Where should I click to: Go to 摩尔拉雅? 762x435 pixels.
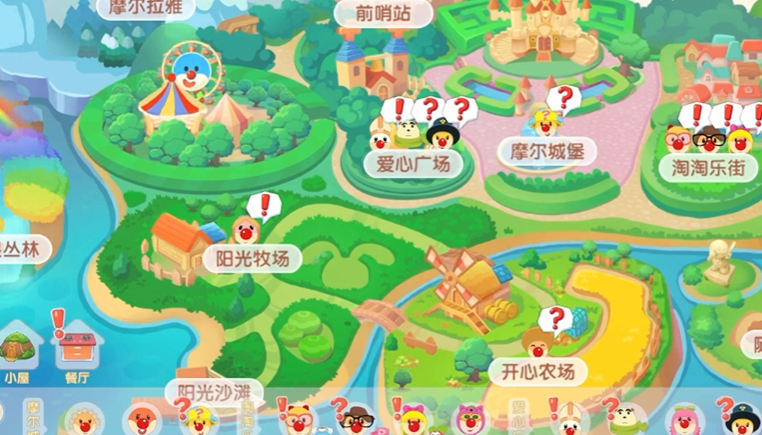tap(145, 8)
